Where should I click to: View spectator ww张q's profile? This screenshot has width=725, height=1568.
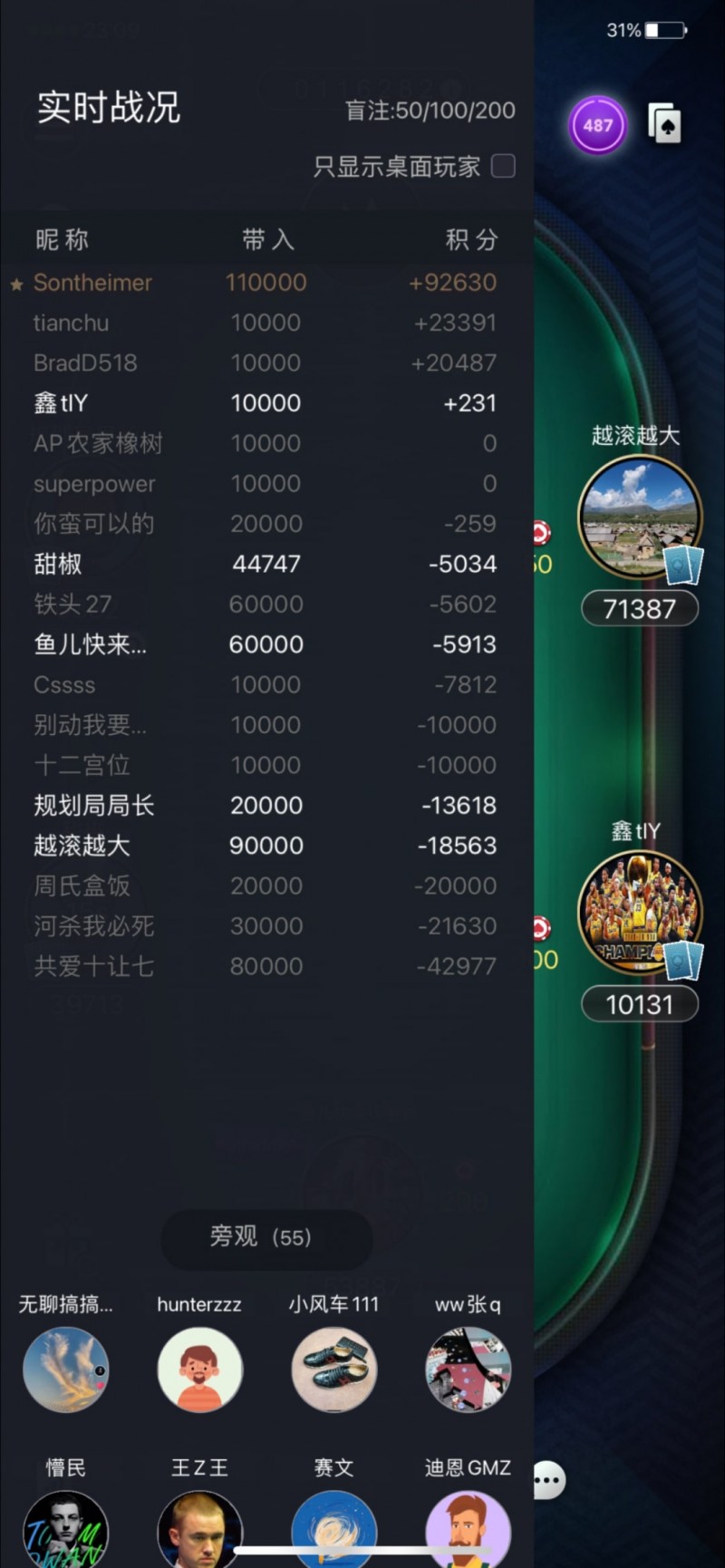pos(468,1369)
